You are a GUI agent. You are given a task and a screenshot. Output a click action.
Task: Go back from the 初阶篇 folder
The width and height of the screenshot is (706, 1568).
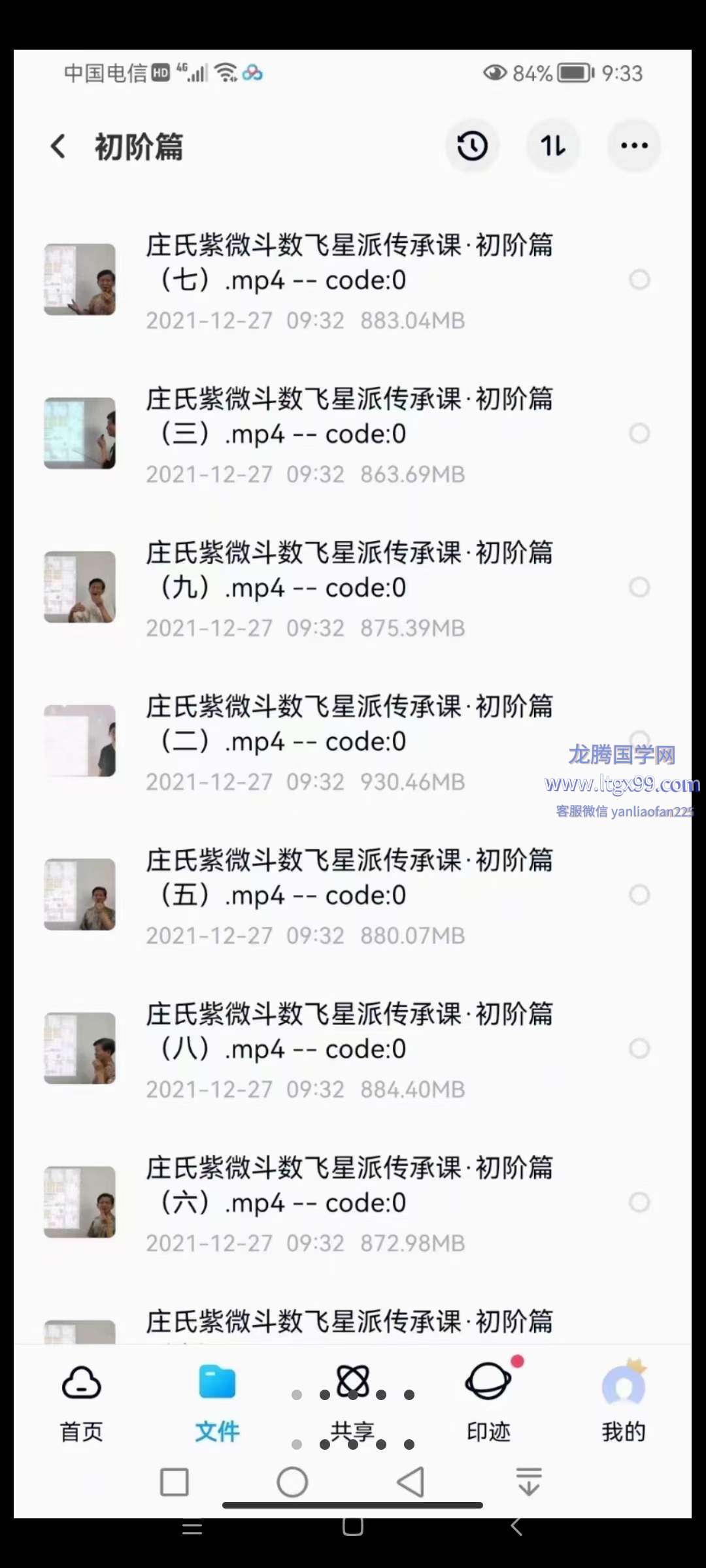58,146
